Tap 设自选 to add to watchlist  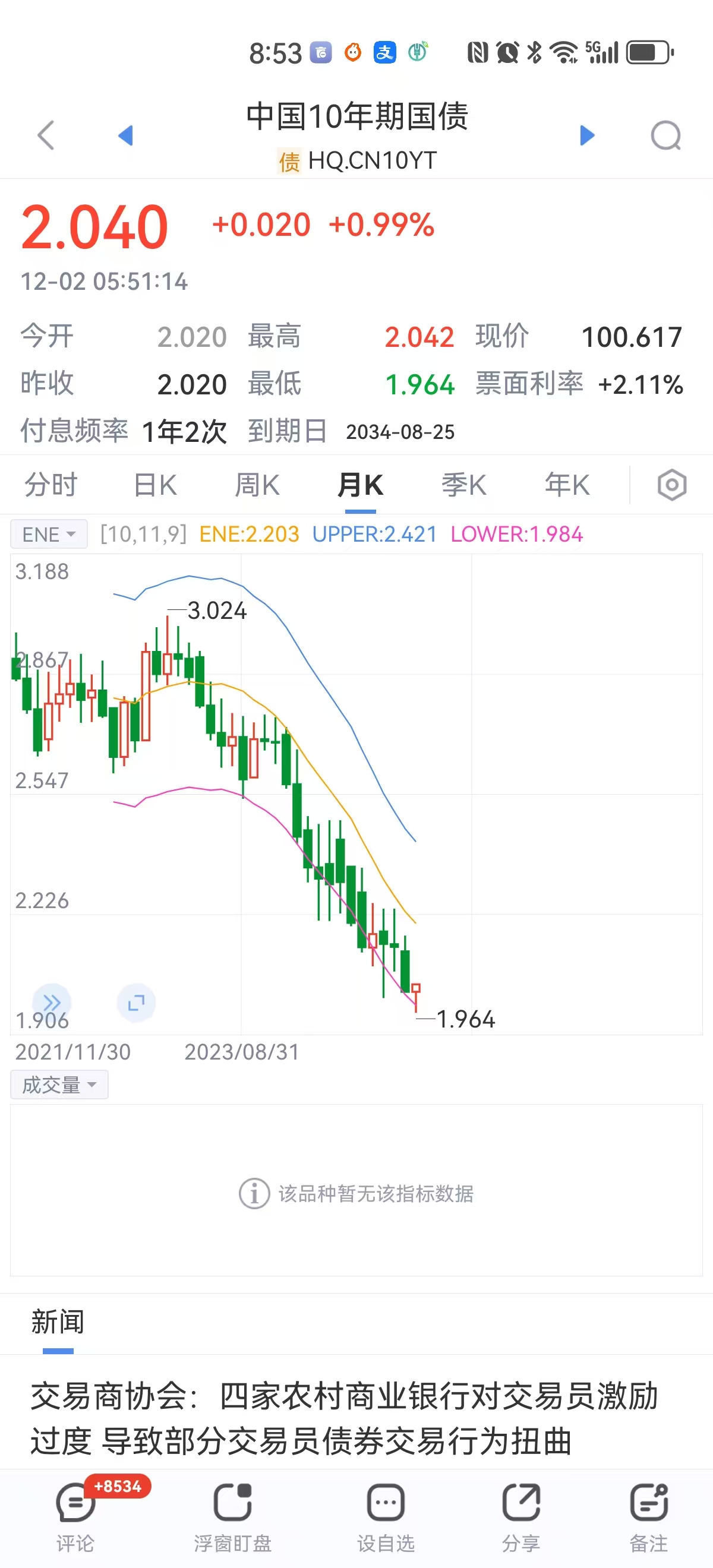pyautogui.click(x=386, y=1515)
